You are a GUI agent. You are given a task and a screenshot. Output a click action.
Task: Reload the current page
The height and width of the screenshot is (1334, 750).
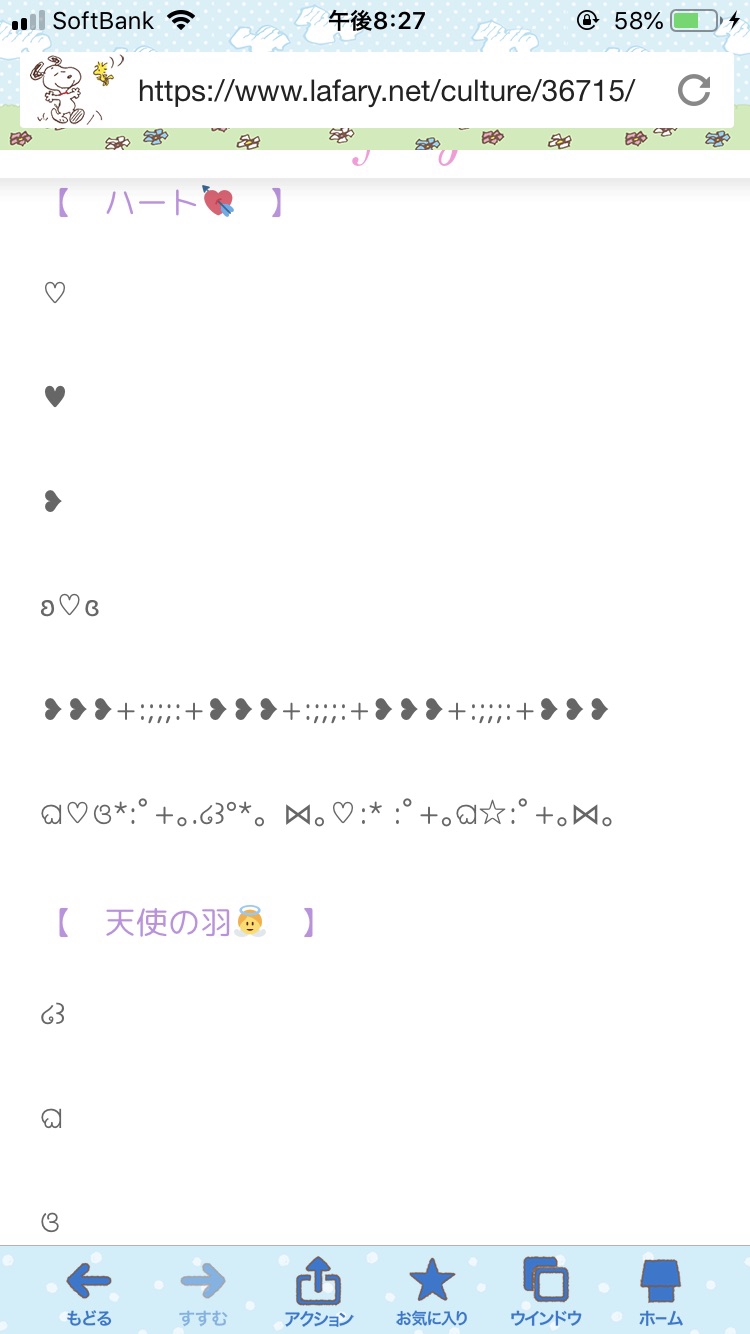pyautogui.click(x=693, y=91)
